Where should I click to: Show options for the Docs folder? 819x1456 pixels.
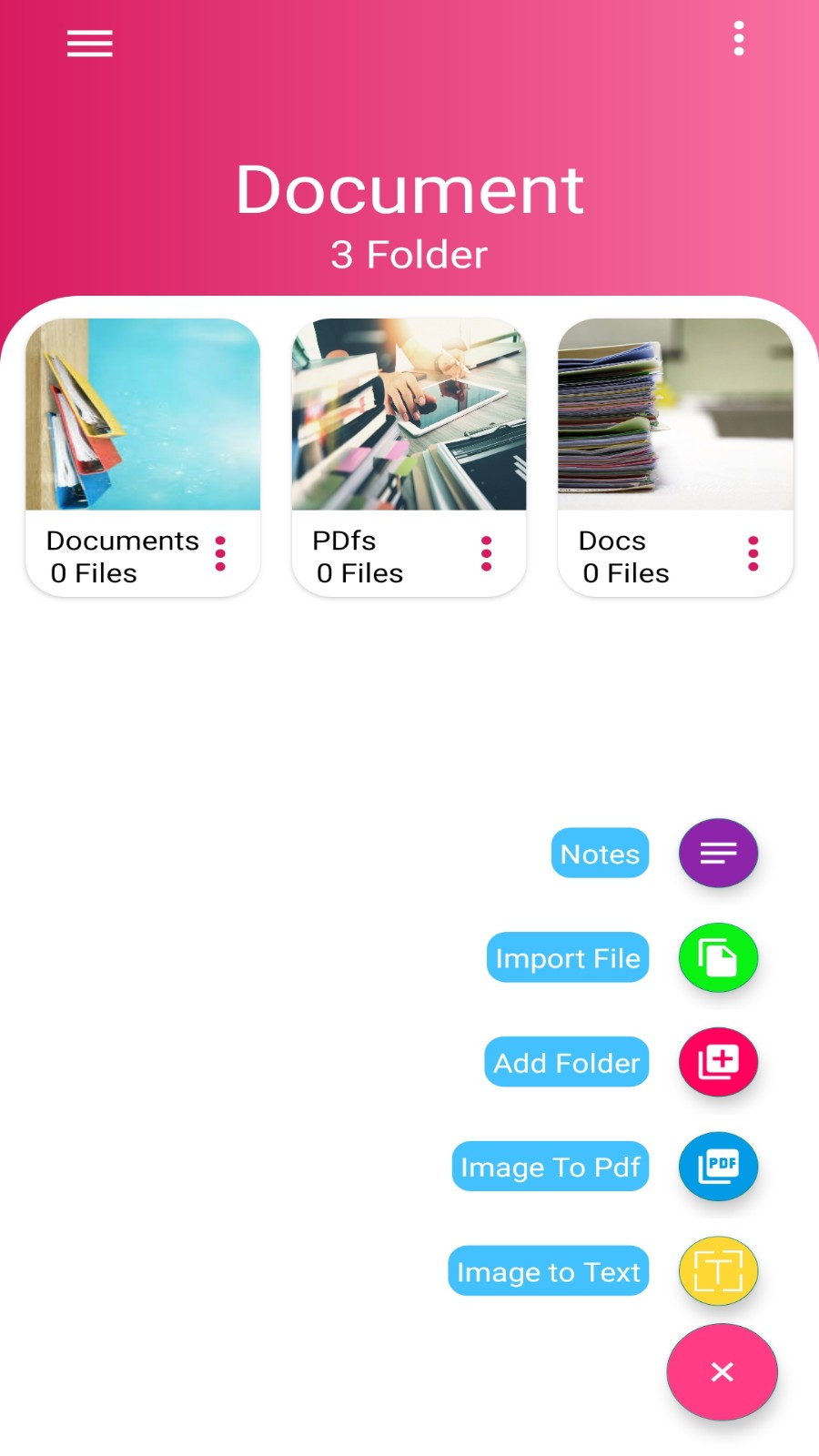[753, 553]
